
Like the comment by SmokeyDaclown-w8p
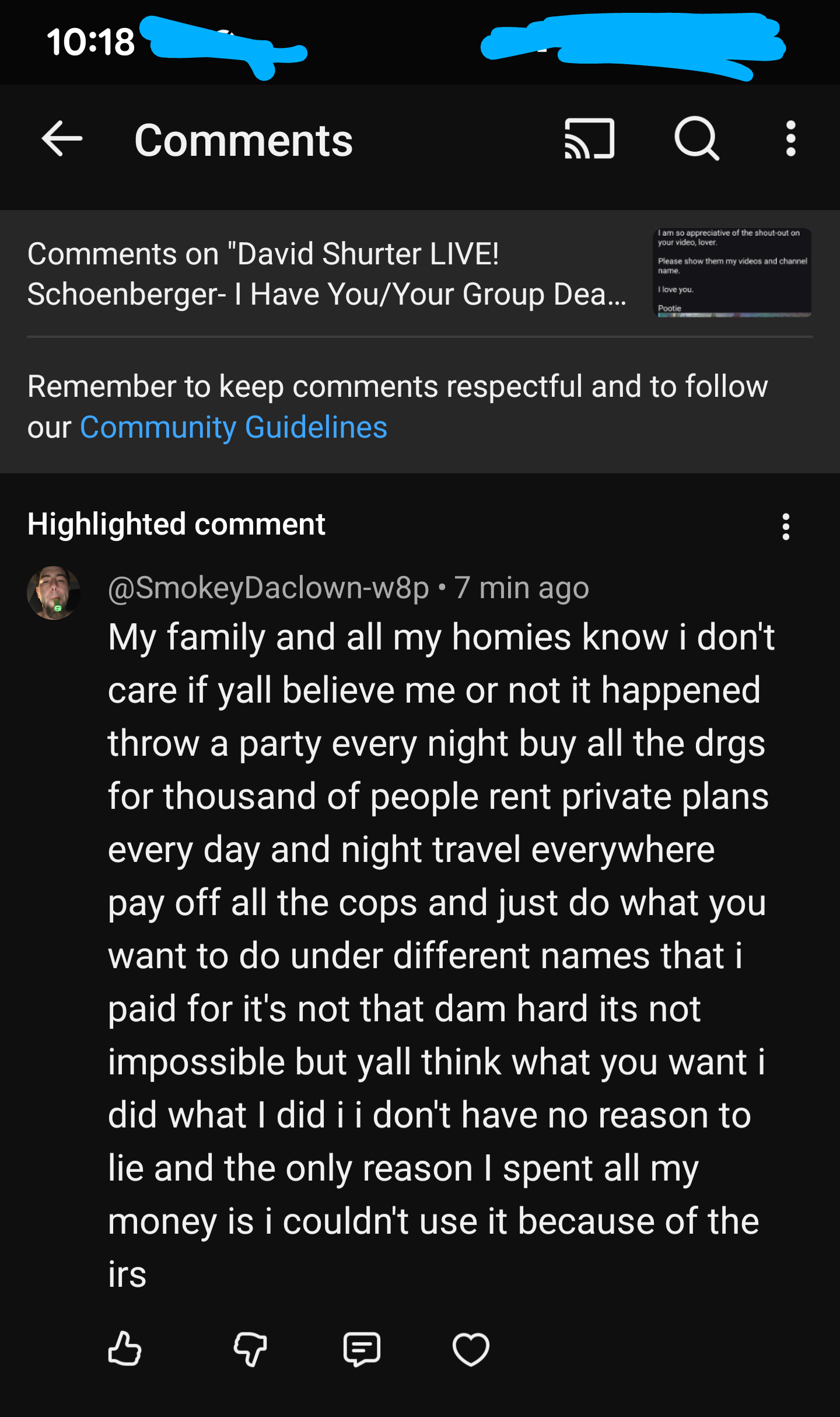(x=125, y=1349)
